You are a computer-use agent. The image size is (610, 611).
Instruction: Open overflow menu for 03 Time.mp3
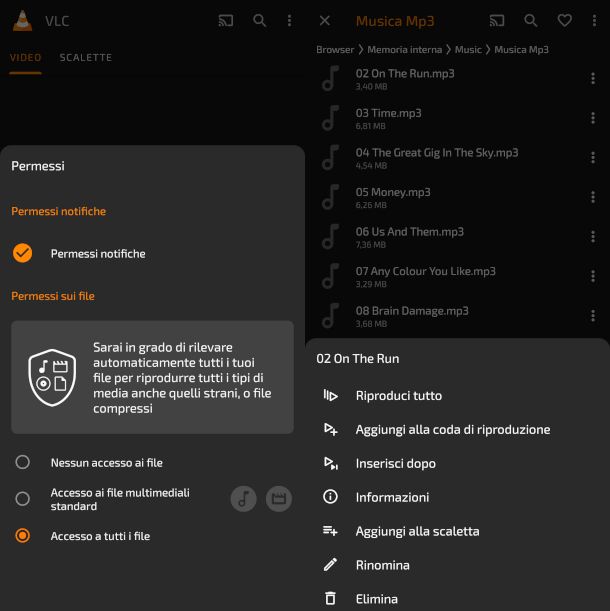pos(593,118)
